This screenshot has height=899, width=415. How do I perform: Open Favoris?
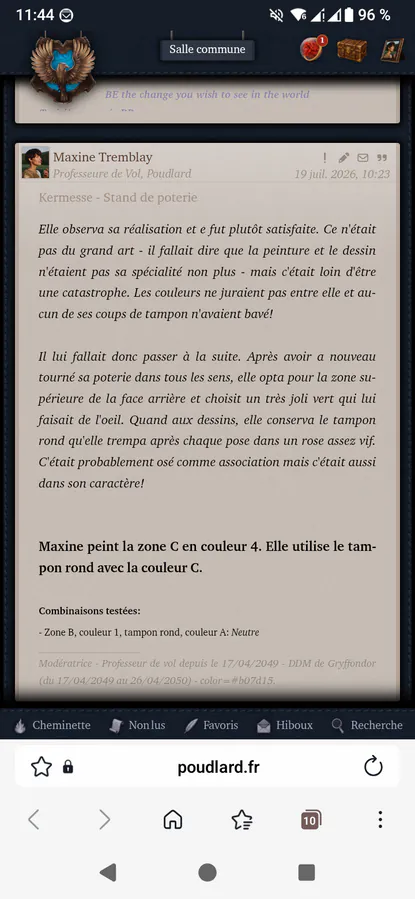211,725
